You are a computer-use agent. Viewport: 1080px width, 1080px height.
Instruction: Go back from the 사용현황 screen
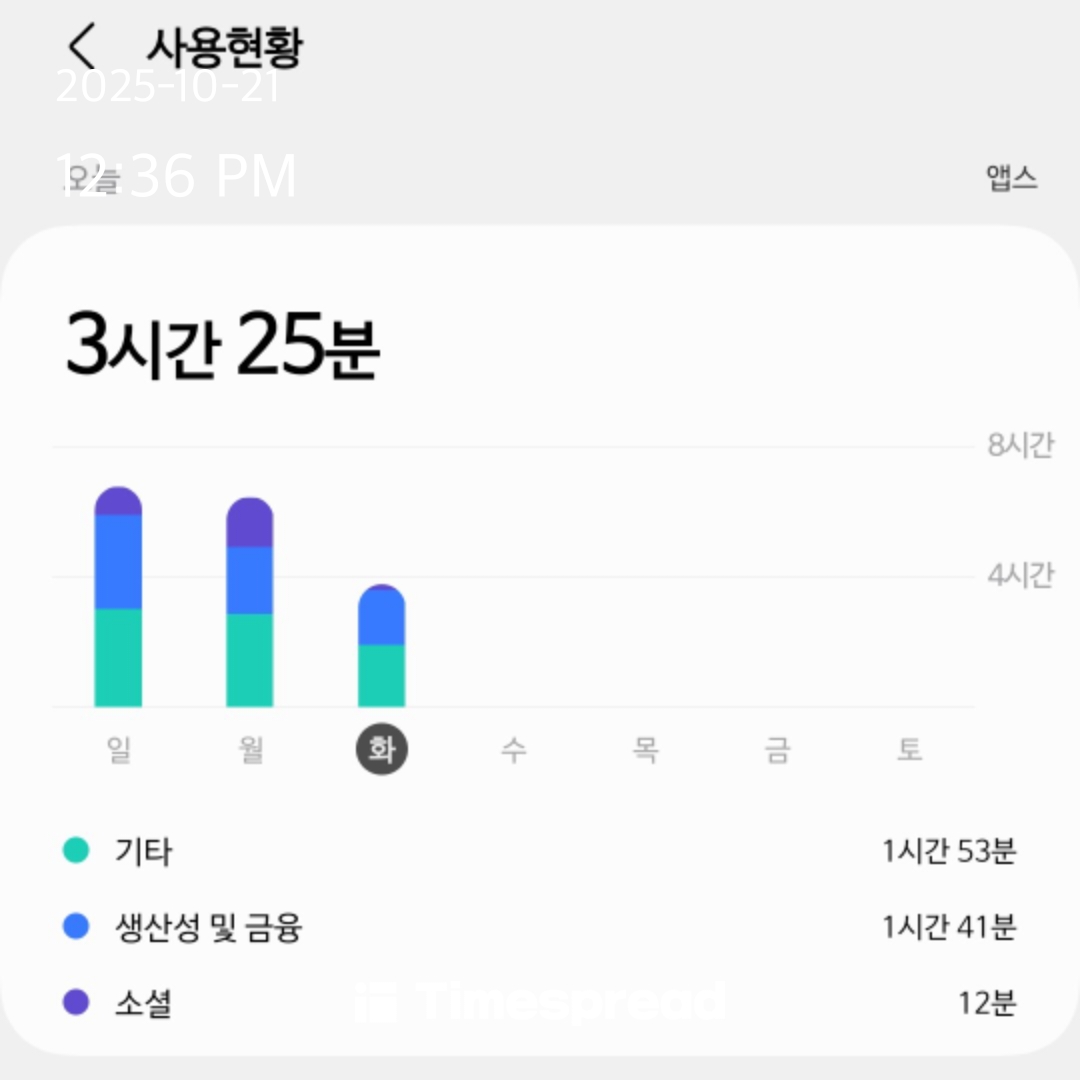82,47
